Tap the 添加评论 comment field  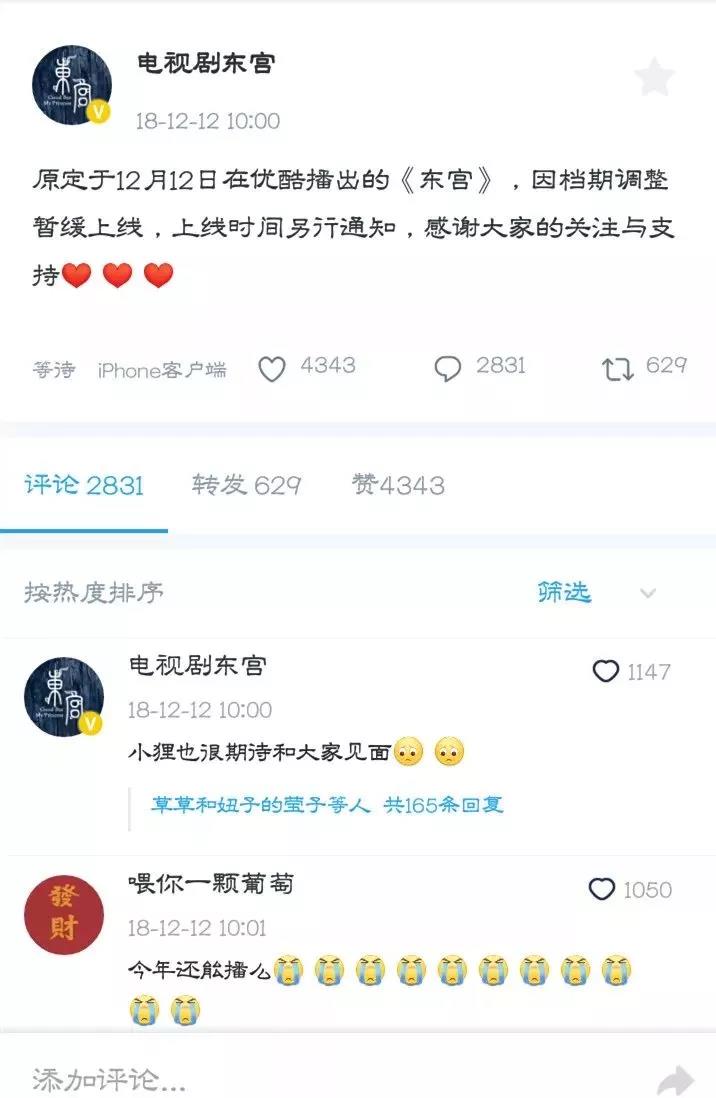coord(300,1078)
